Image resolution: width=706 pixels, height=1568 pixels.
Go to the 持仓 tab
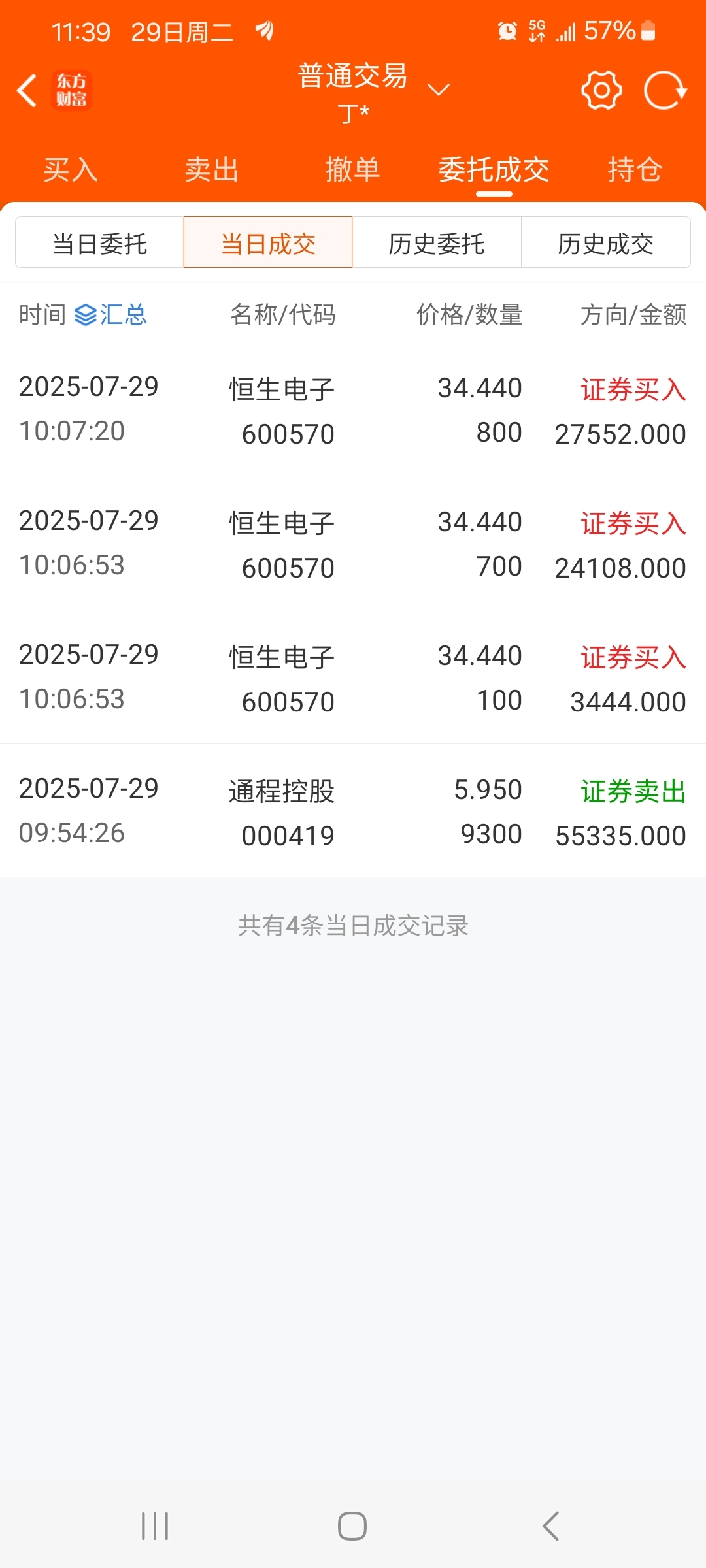[635, 170]
